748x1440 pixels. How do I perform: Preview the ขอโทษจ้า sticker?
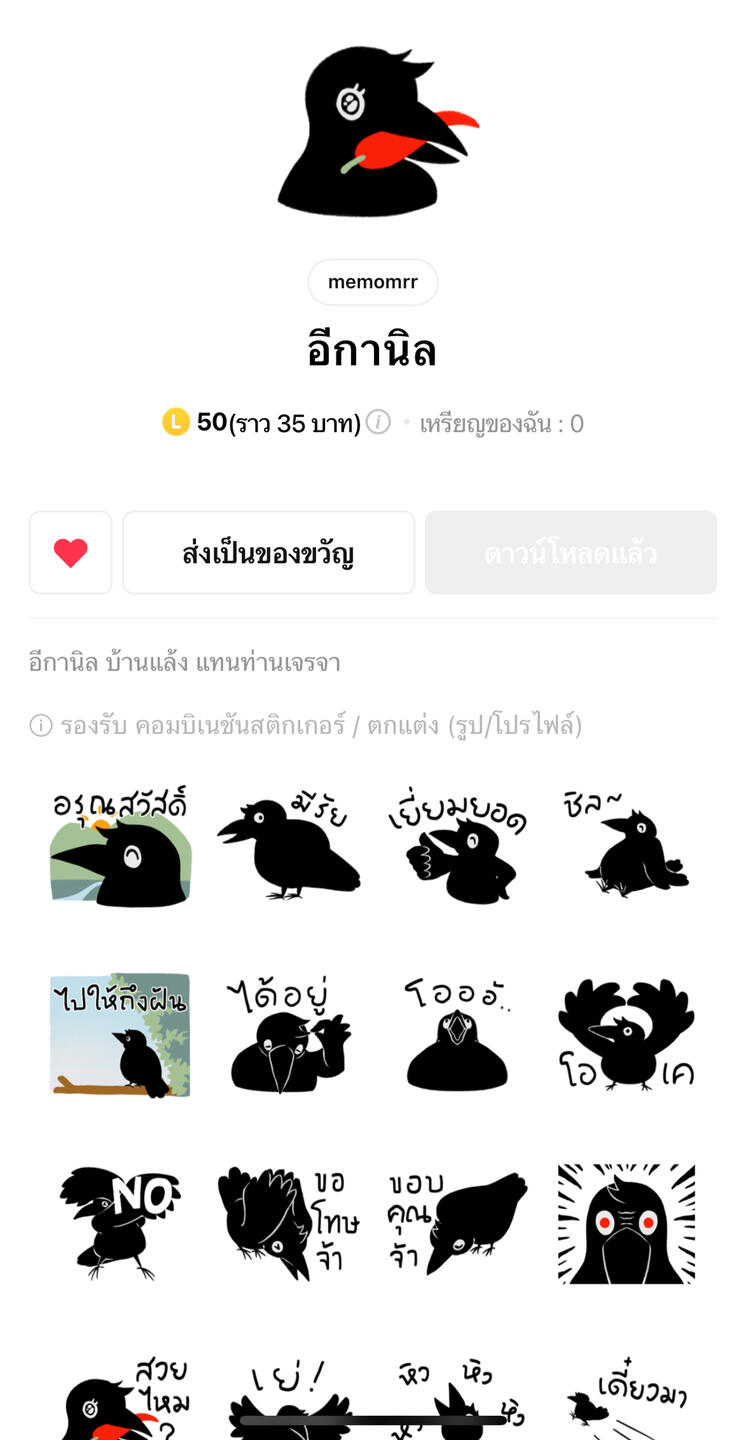pos(289,1222)
